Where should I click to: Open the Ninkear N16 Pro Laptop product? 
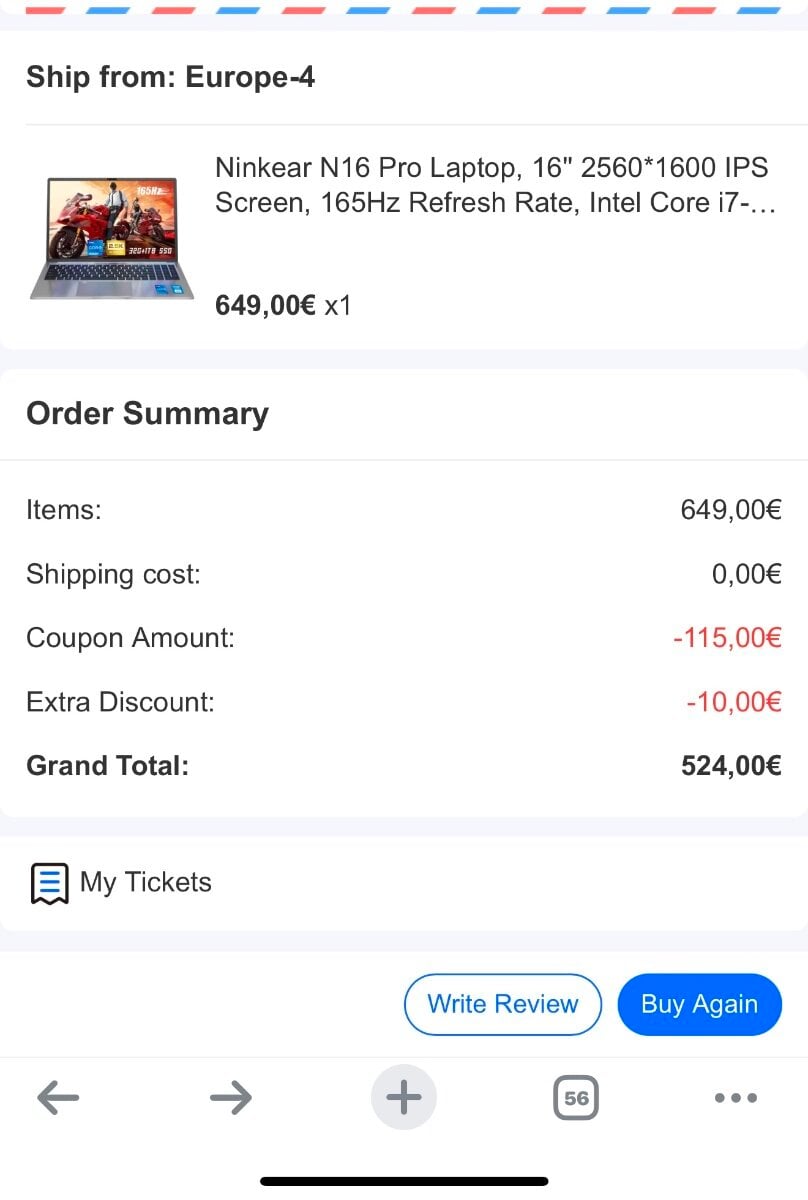(495, 185)
